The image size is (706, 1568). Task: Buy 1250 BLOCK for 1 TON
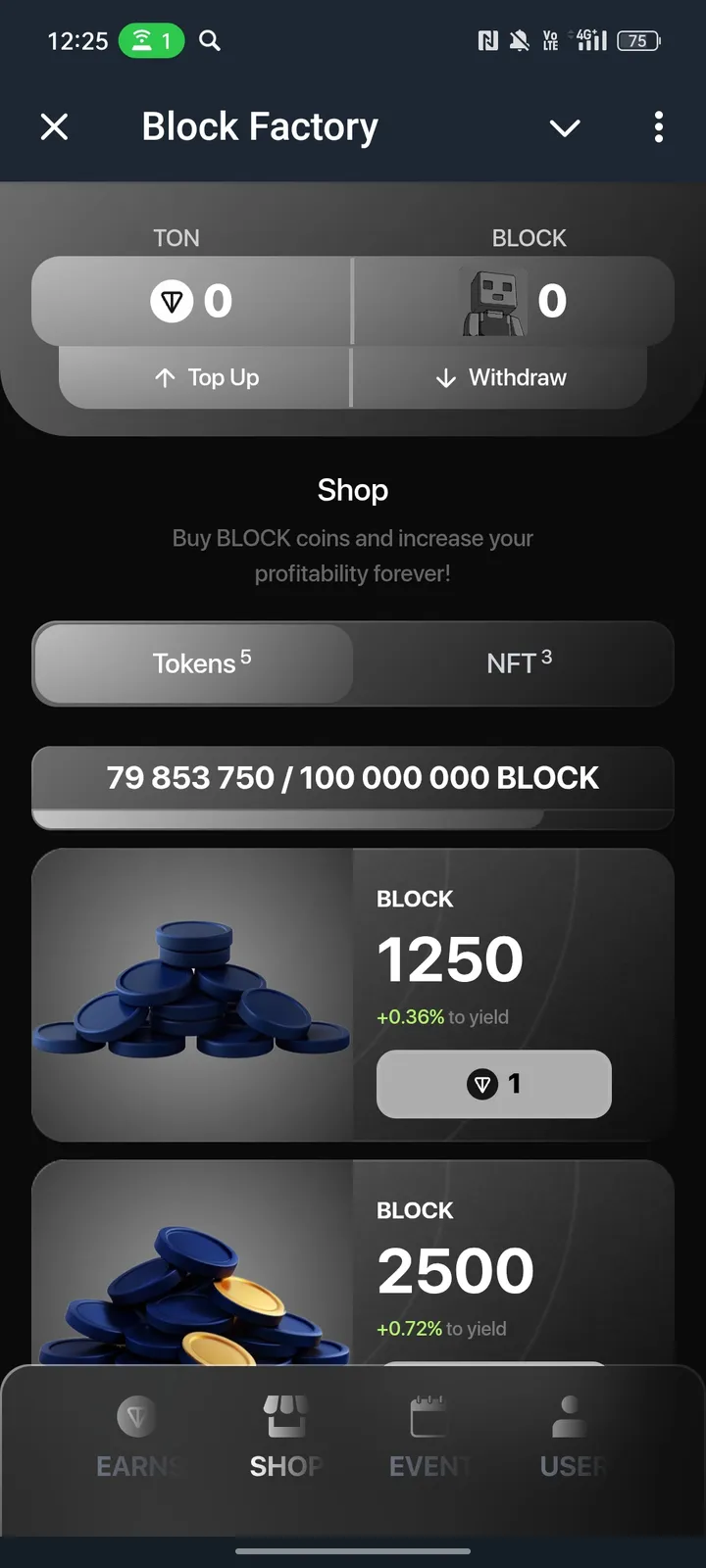(493, 1084)
